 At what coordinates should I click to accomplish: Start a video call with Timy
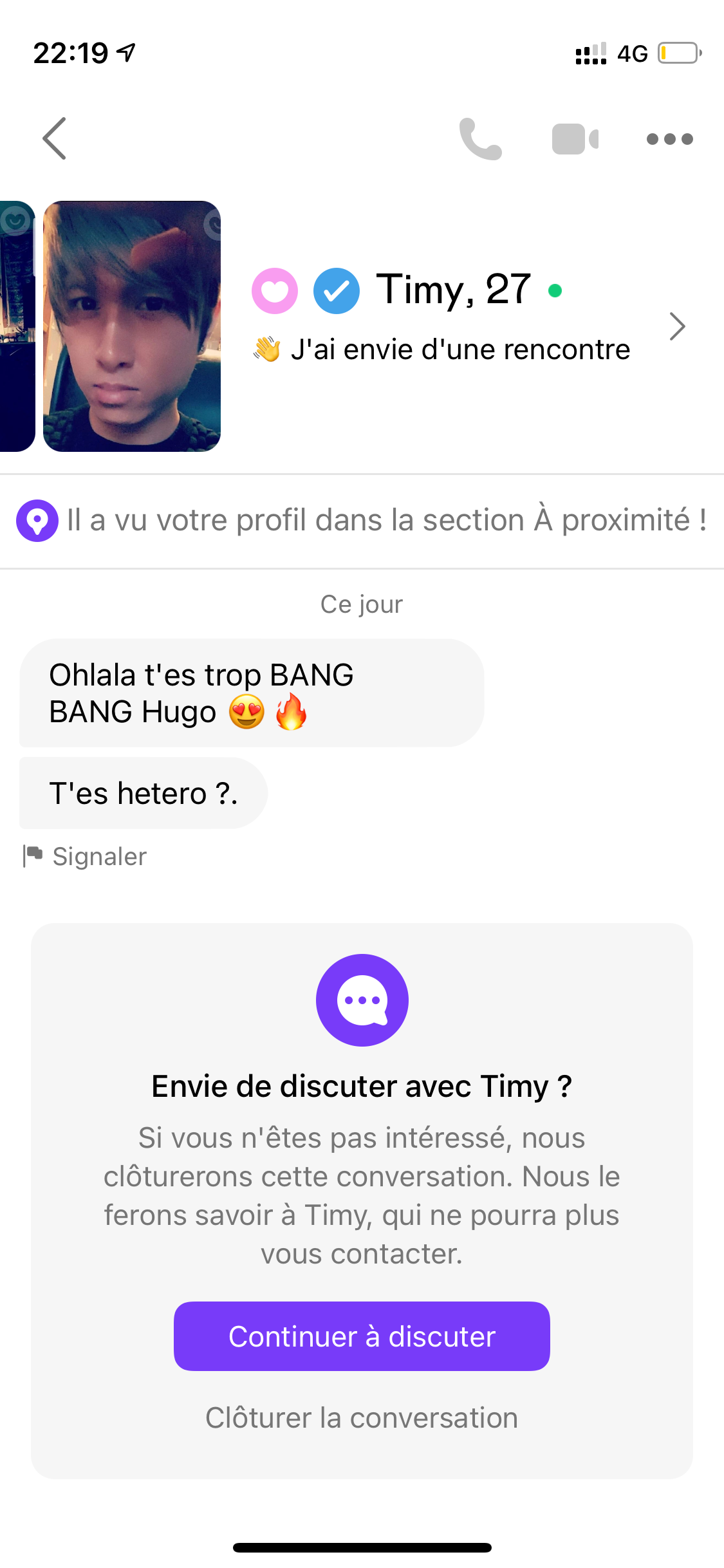coord(575,139)
